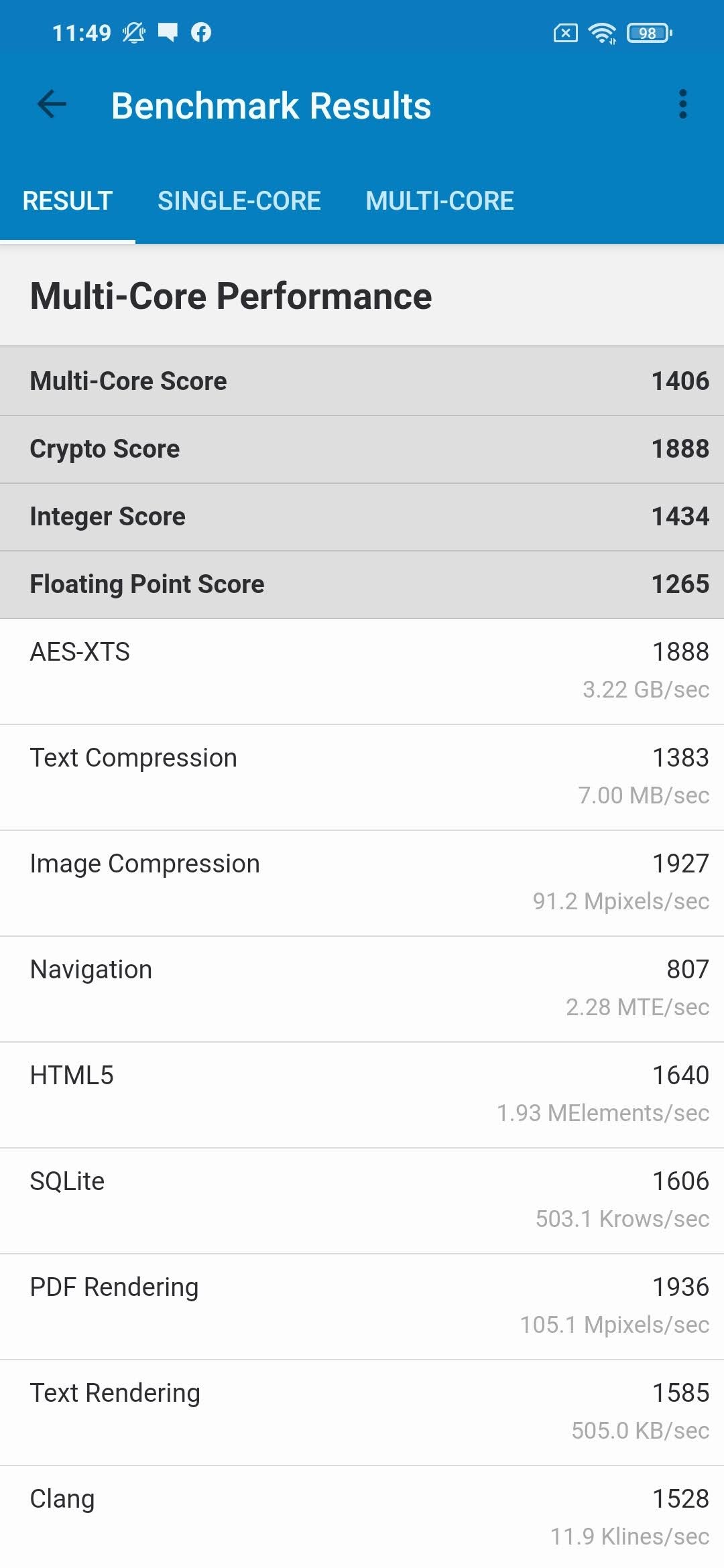
Task: Go back using the arrow icon
Action: coord(52,105)
